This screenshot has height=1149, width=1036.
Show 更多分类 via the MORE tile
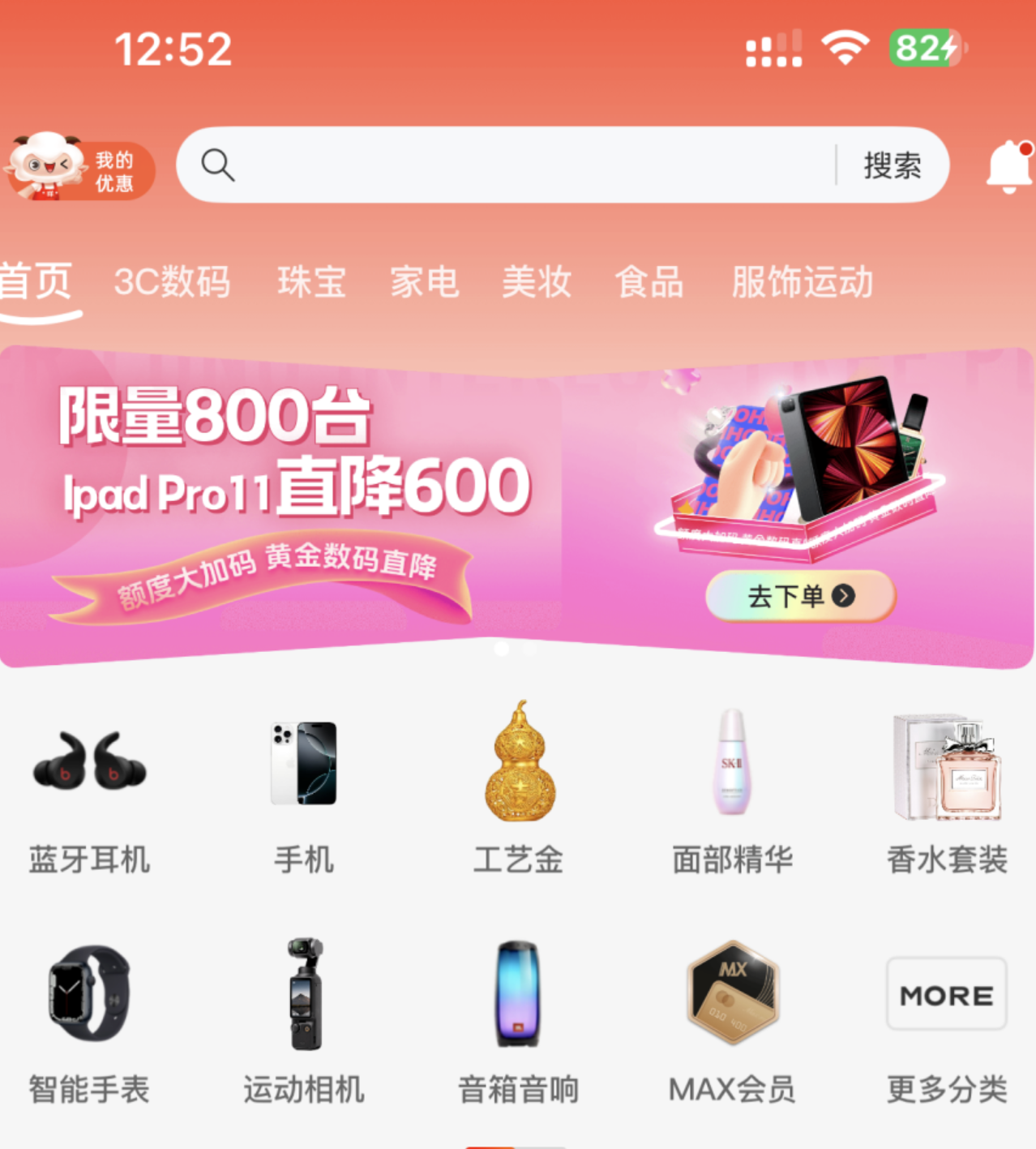tap(947, 1020)
